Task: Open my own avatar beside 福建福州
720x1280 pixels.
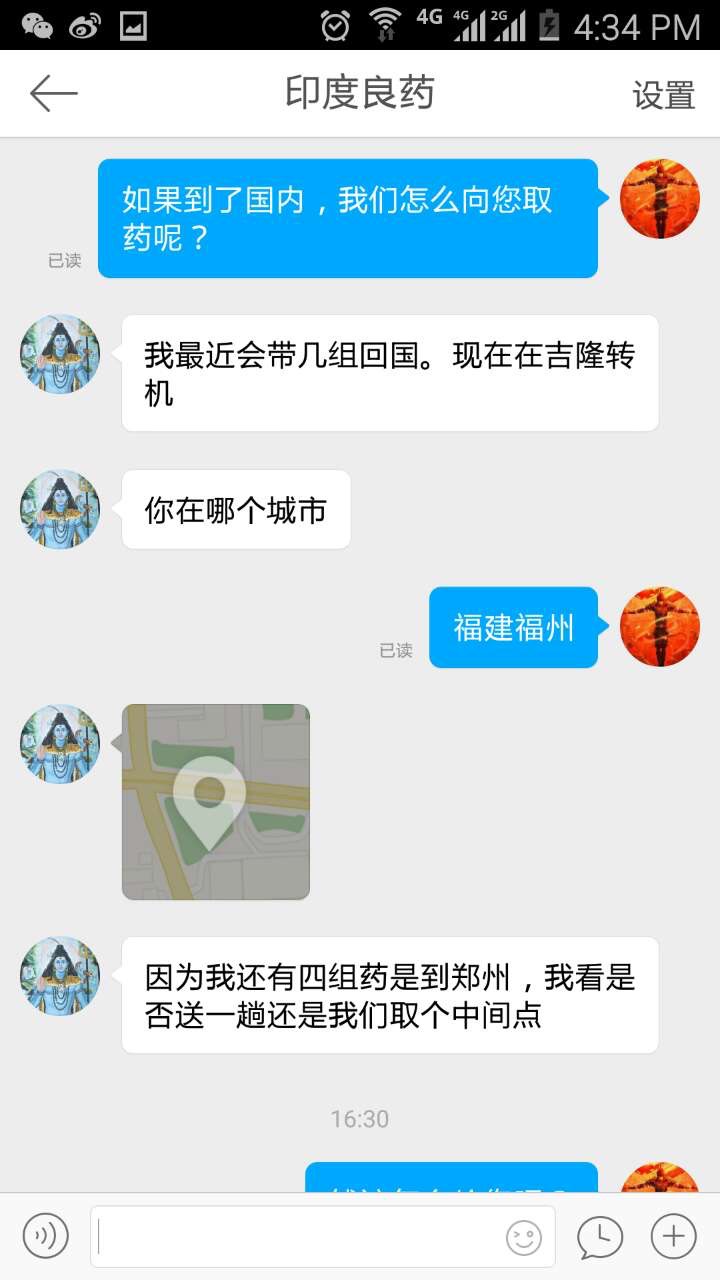Action: 659,627
